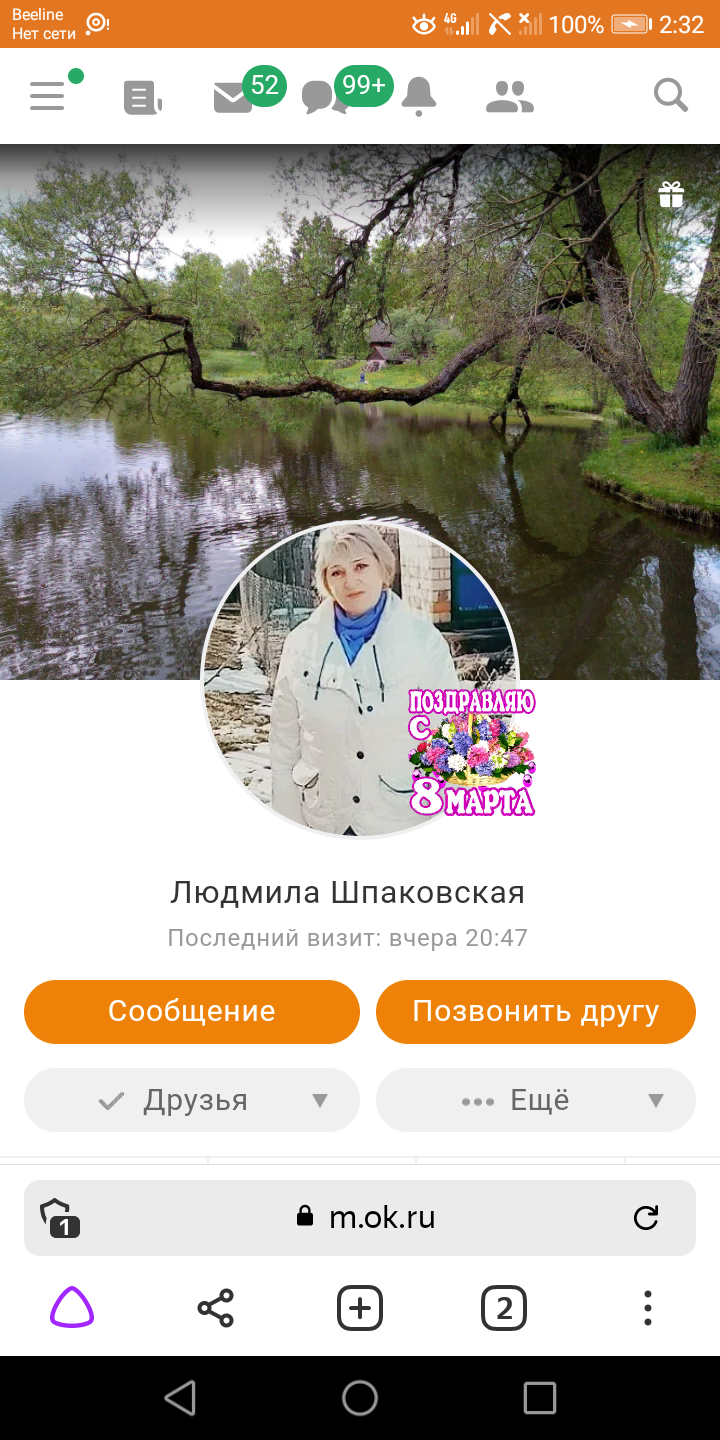The image size is (720, 1440).
Task: Open the browser protection shield icon
Action: pyautogui.click(x=59, y=1217)
